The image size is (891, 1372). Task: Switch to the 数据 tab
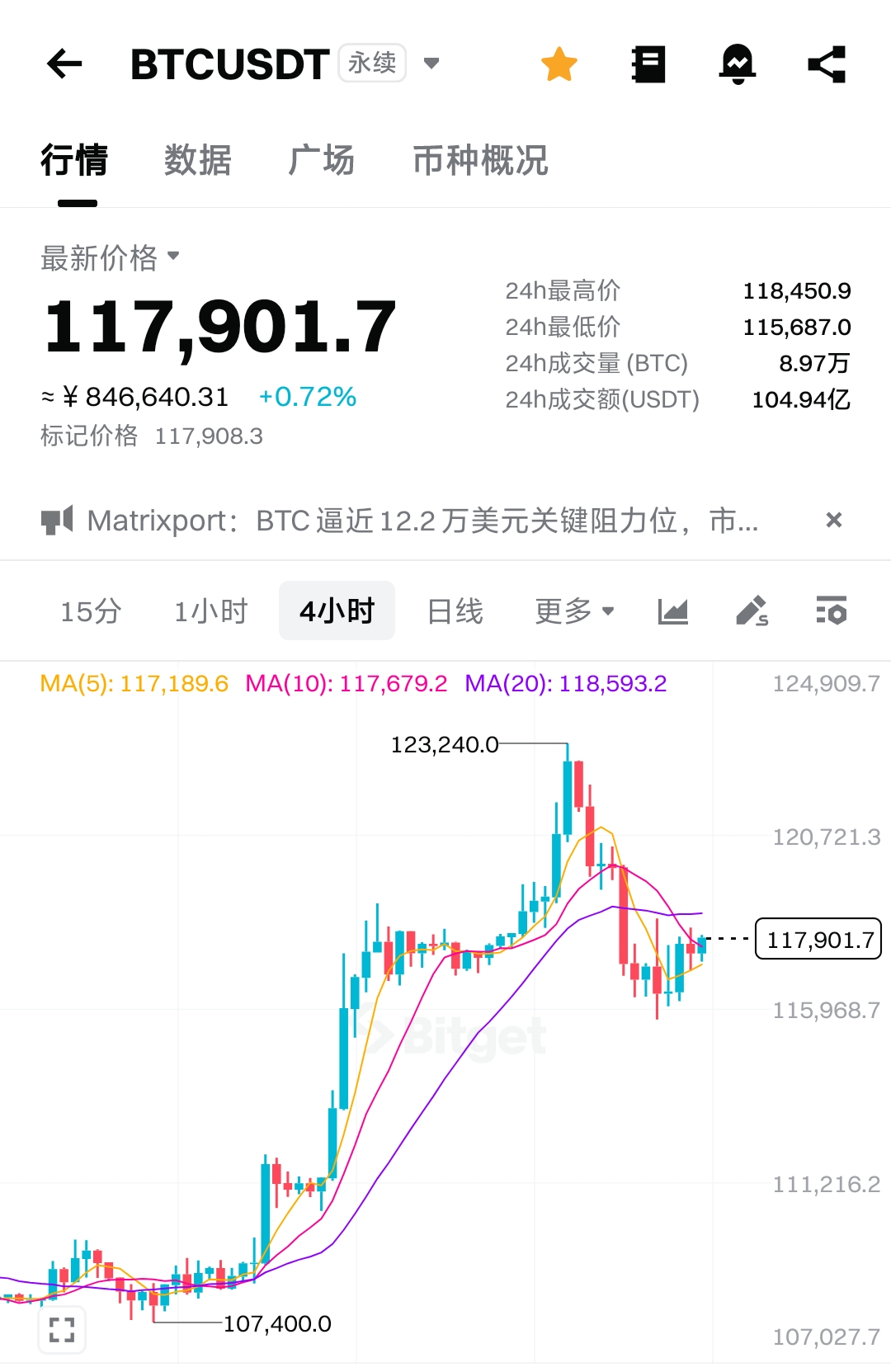pos(197,160)
